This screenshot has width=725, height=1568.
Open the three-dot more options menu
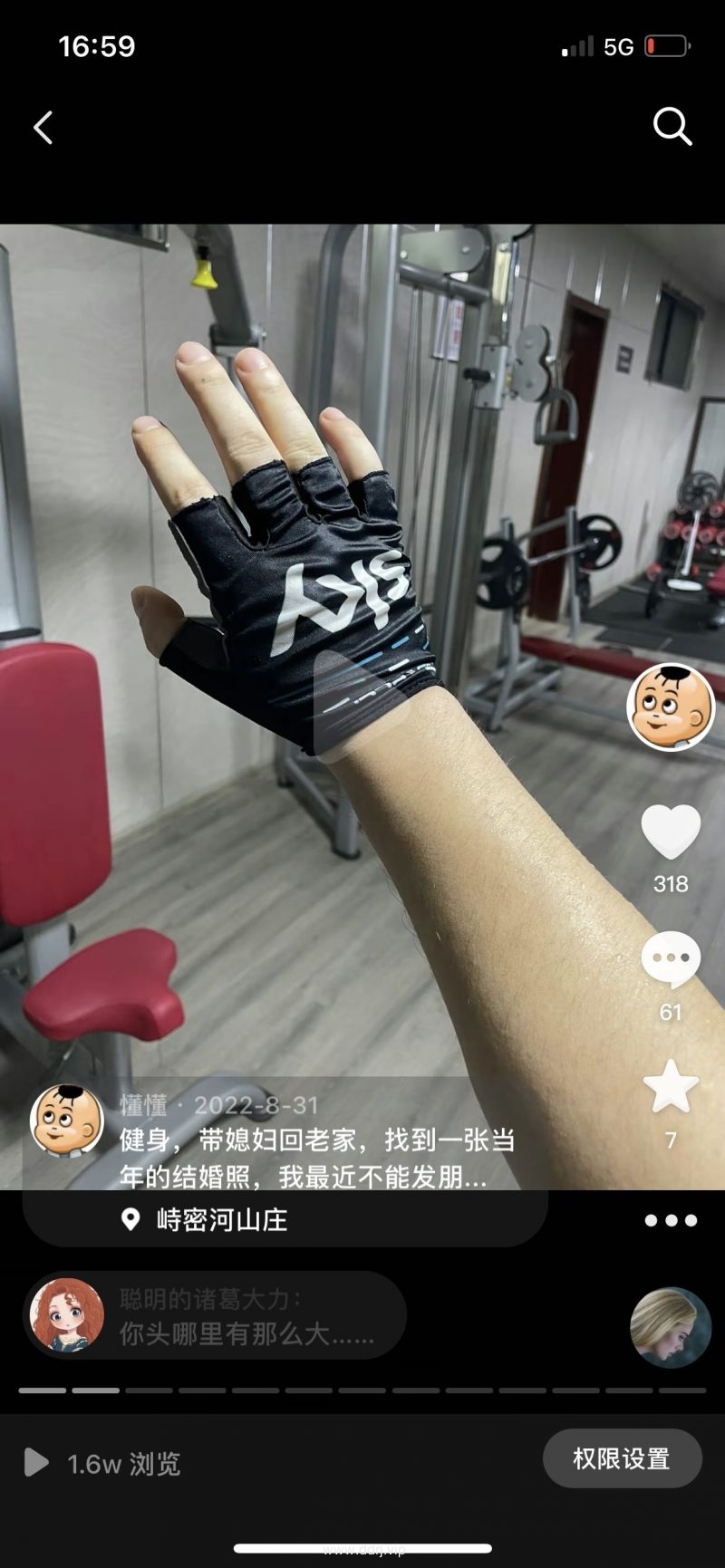[x=671, y=1220]
